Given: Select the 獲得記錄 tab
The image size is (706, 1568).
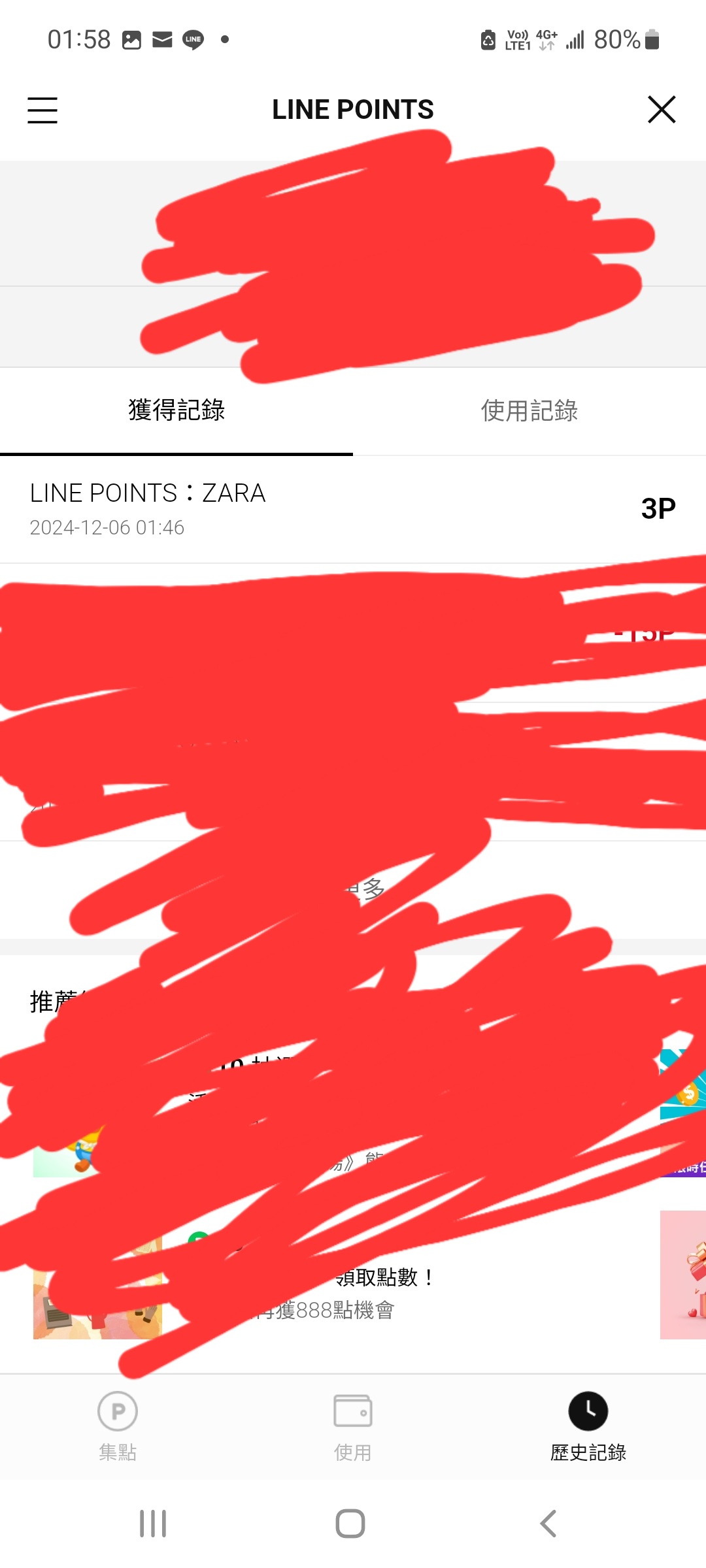Looking at the screenshot, I should coord(176,411).
